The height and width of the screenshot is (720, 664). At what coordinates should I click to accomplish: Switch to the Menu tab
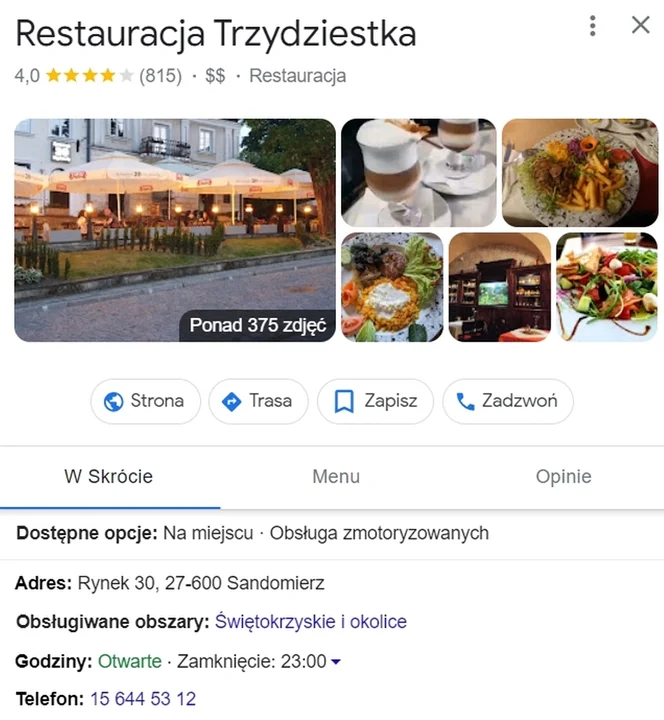tap(336, 477)
